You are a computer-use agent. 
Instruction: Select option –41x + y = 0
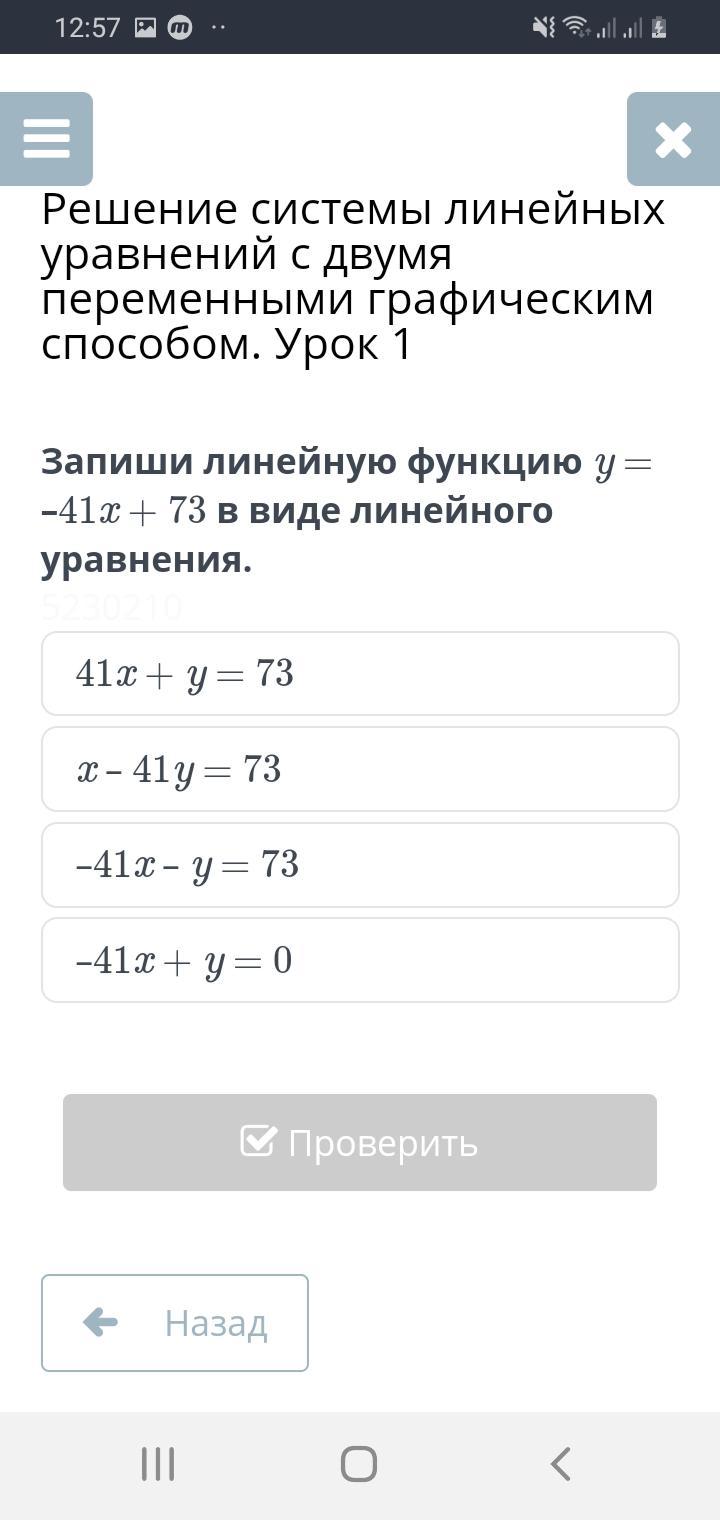[360, 960]
